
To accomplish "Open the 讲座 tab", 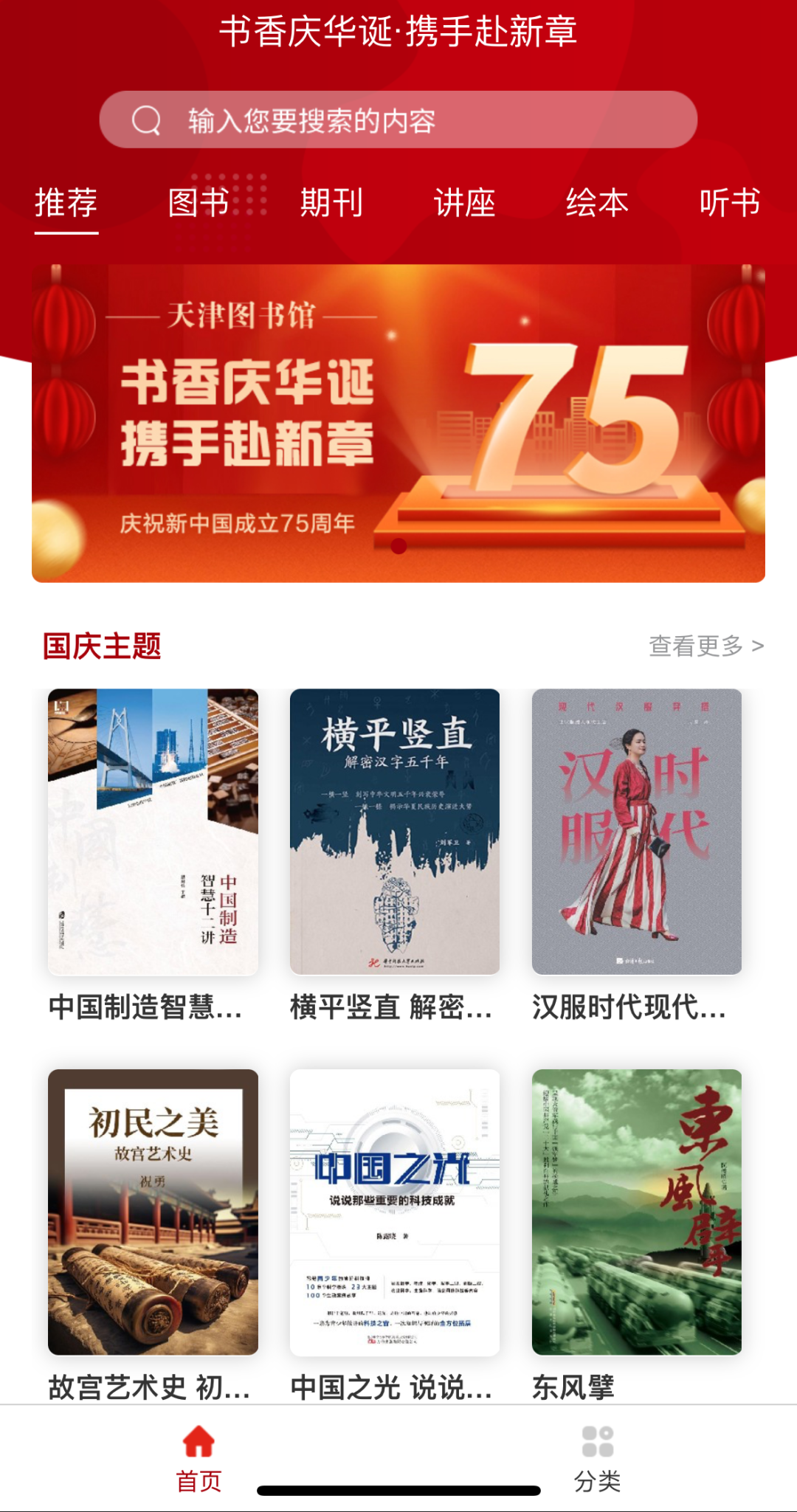I will pyautogui.click(x=464, y=203).
